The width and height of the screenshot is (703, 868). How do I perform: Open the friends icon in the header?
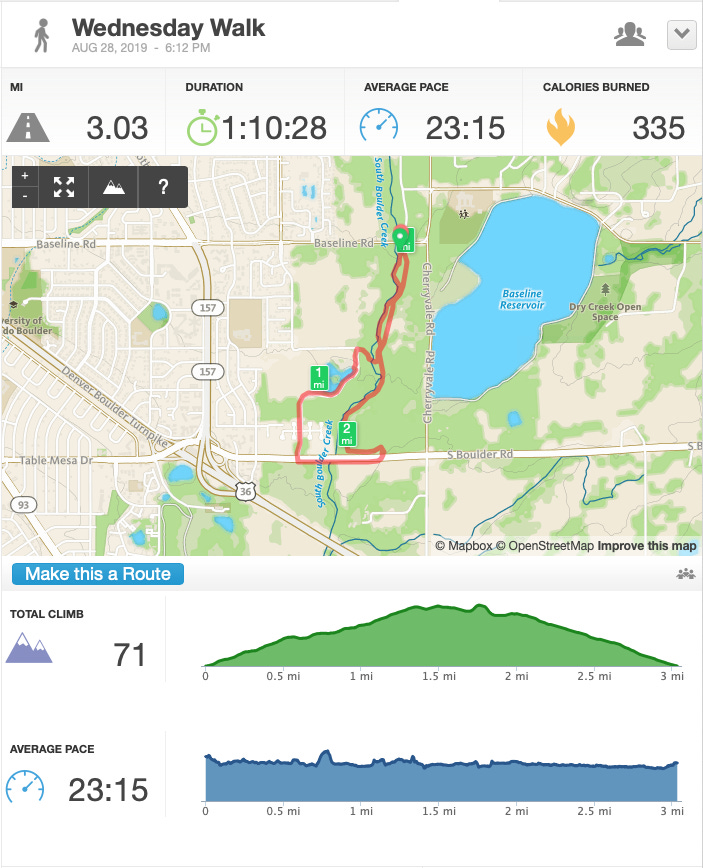pos(630,34)
